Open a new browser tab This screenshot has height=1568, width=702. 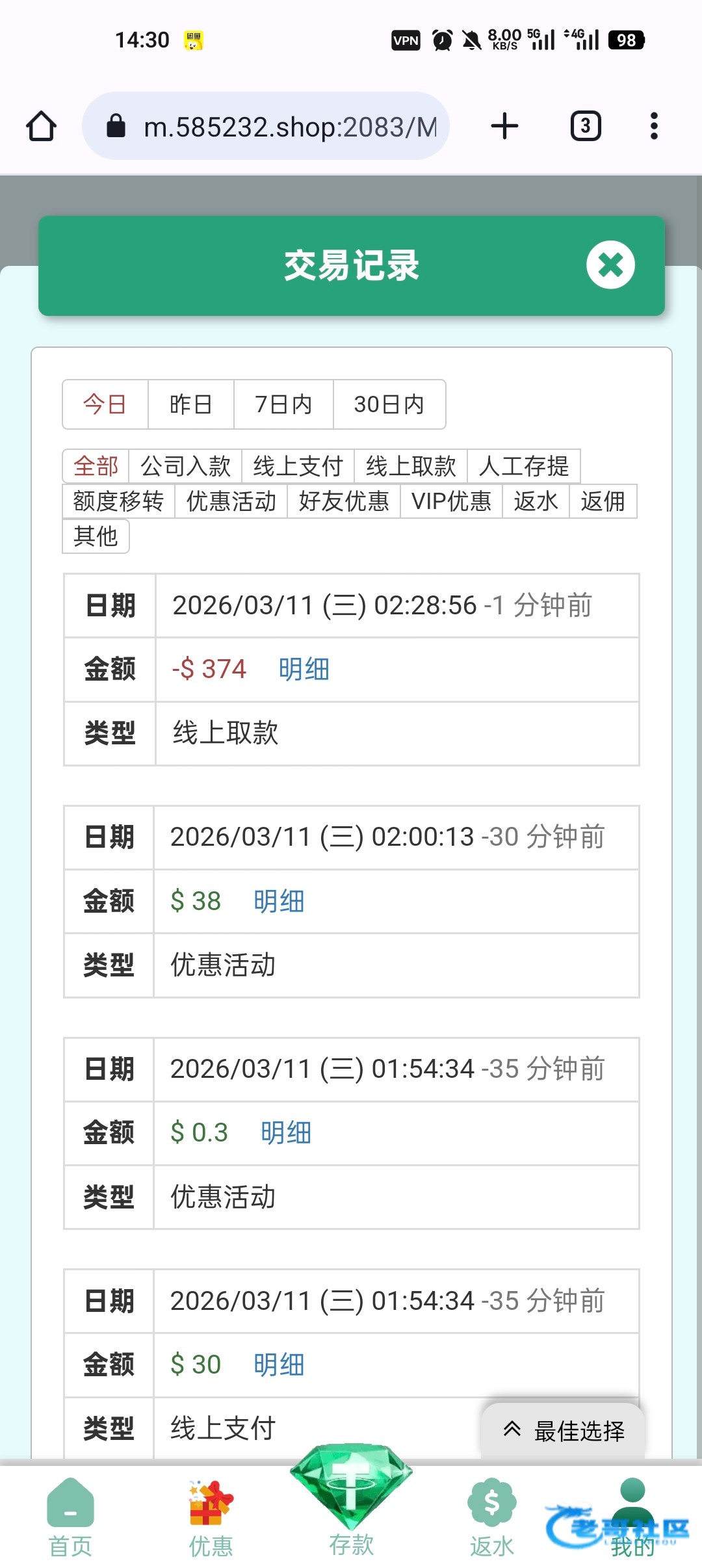tap(504, 126)
